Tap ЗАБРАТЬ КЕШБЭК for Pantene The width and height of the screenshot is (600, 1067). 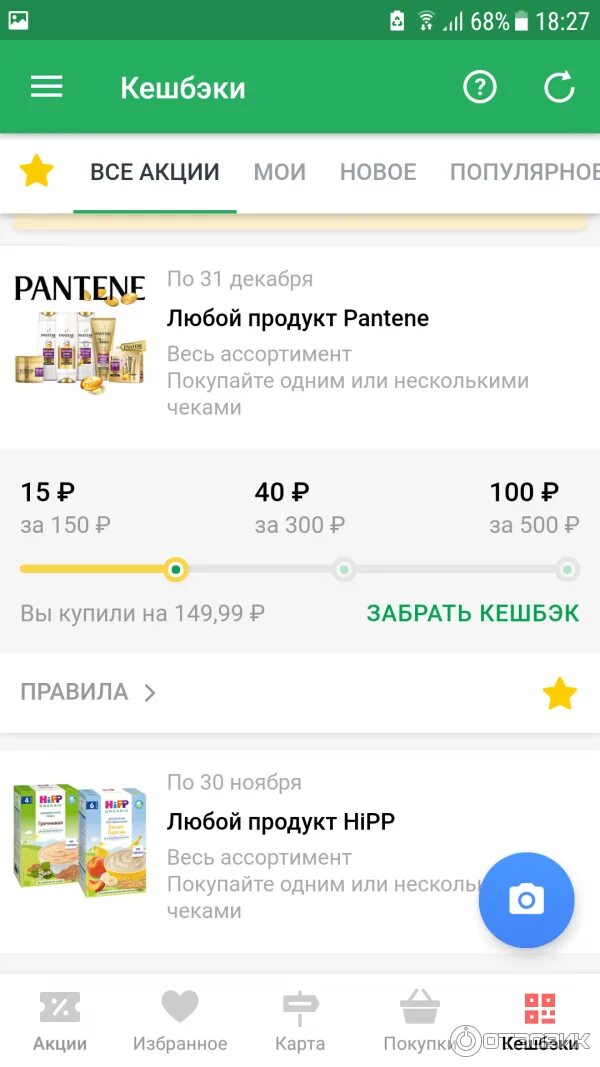[473, 613]
